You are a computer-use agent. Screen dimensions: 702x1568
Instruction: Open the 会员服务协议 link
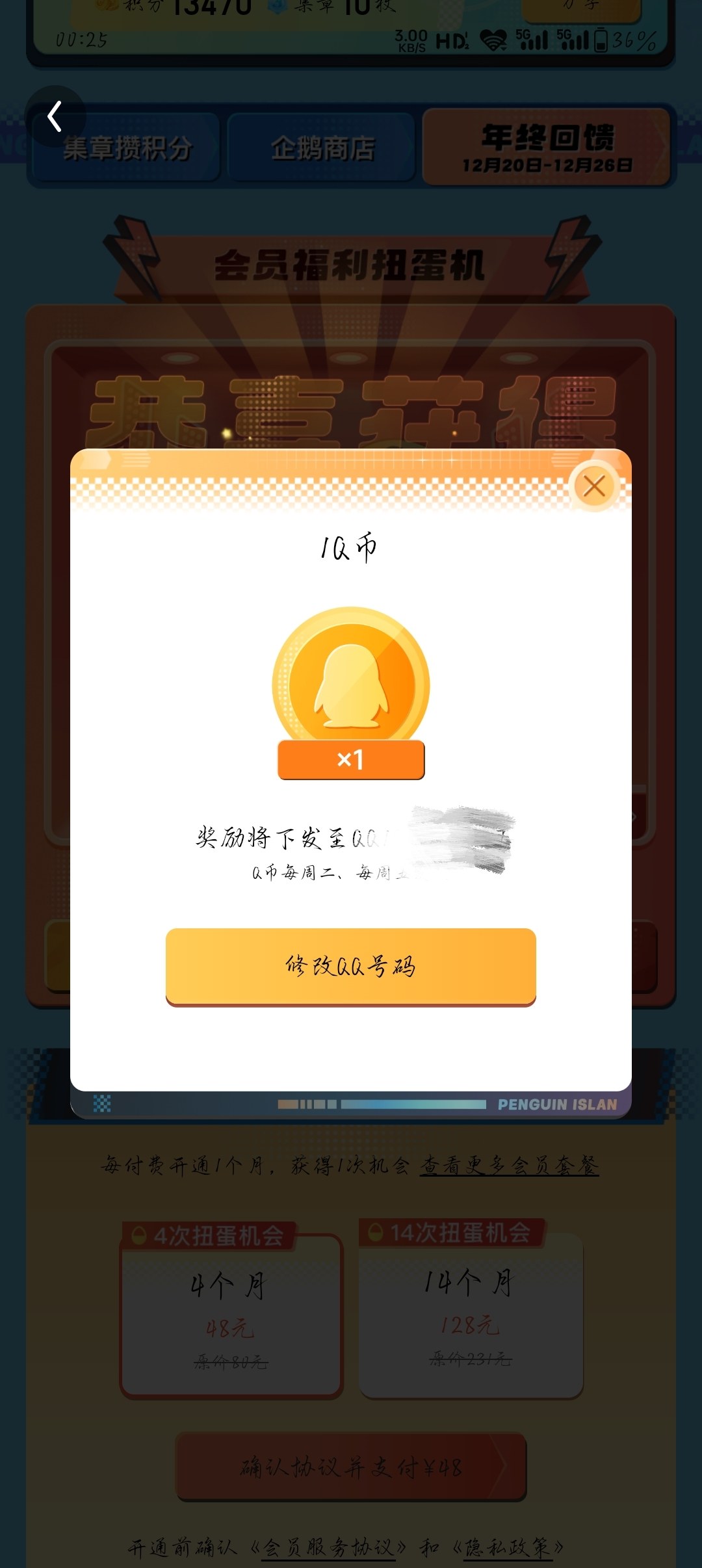[328, 1548]
